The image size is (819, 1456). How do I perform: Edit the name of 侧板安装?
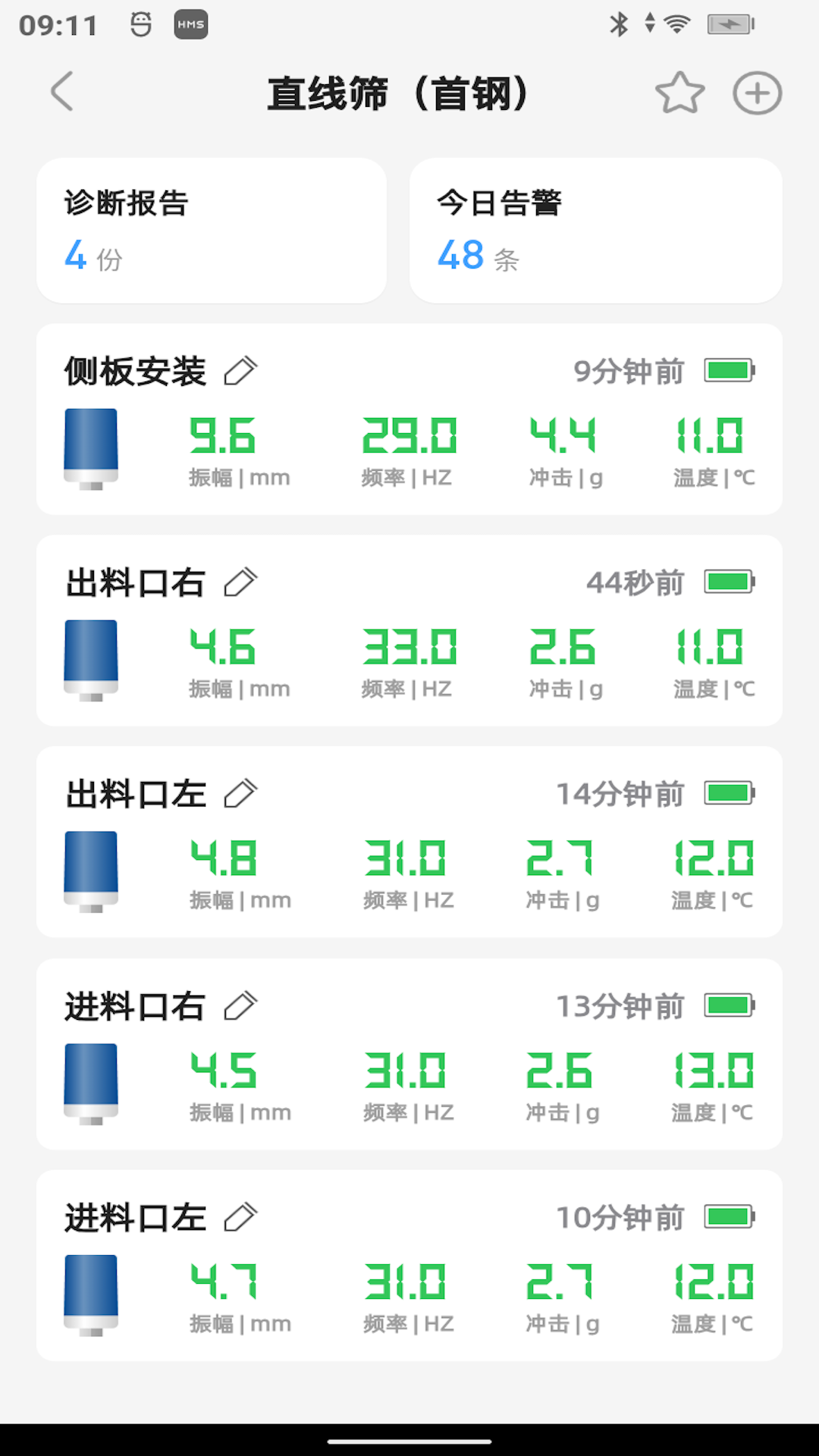[x=241, y=371]
